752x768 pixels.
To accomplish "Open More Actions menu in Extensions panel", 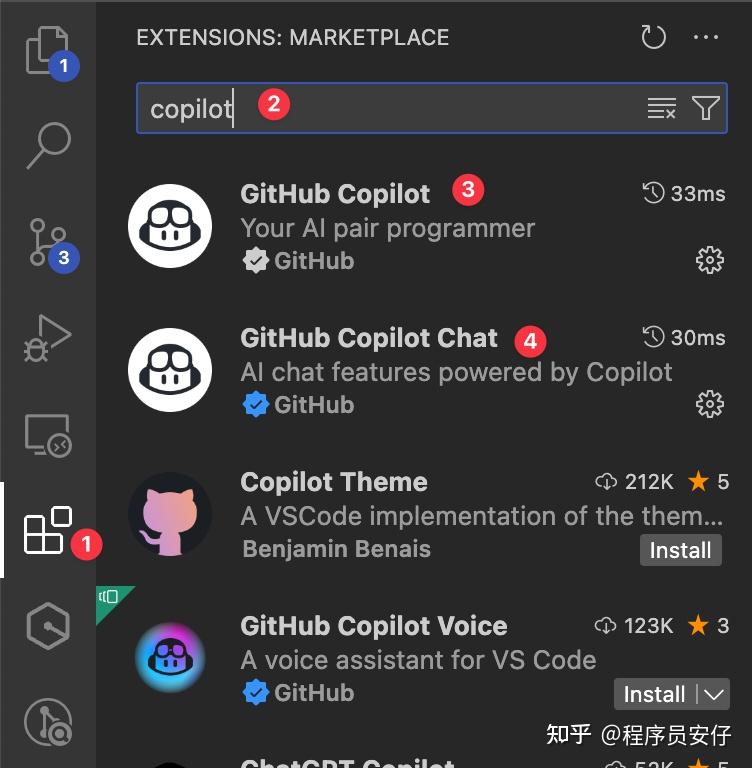I will coord(707,36).
